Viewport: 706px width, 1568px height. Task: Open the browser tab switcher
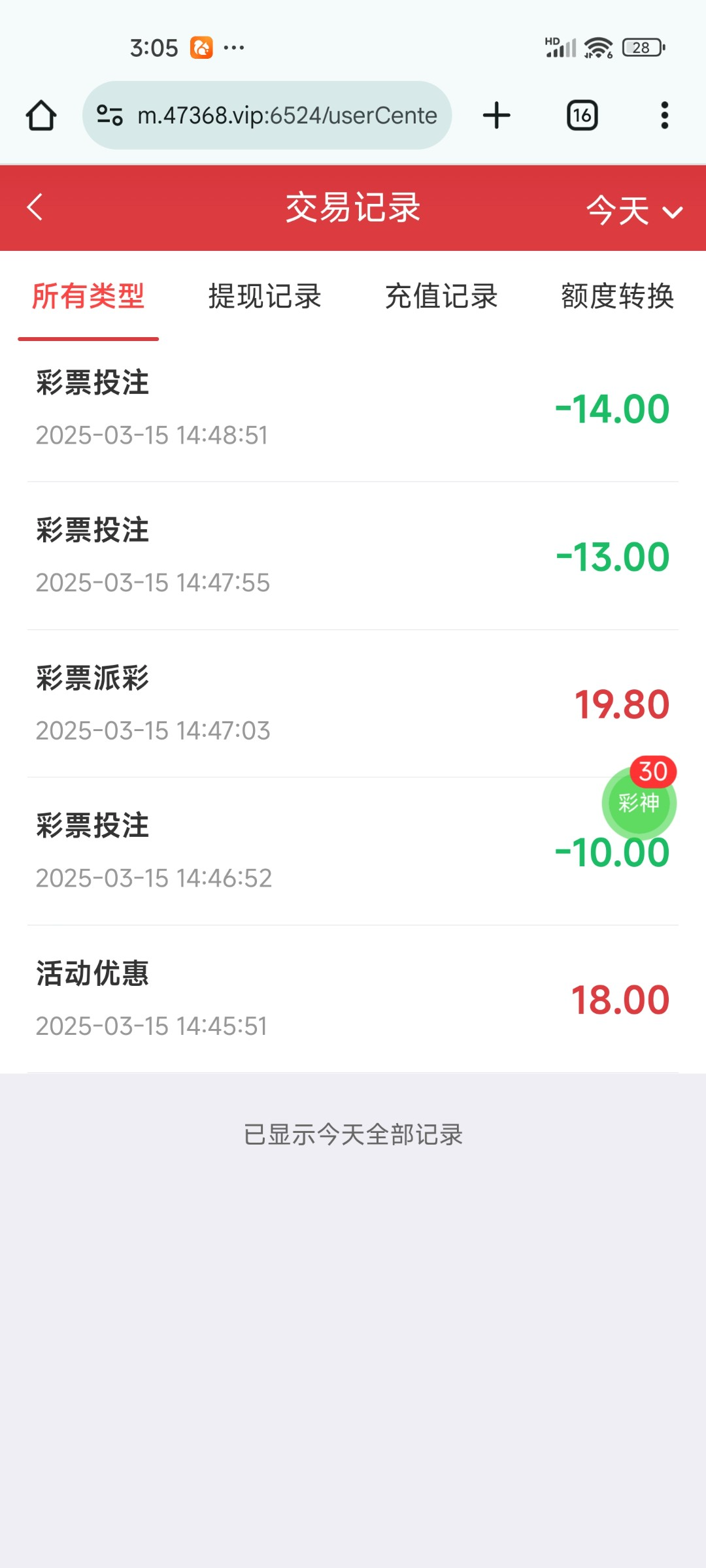click(582, 116)
